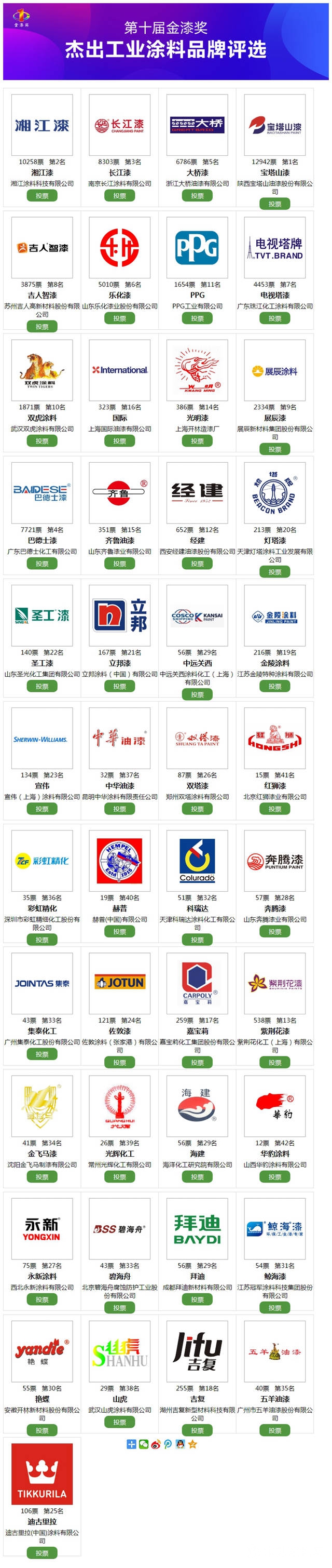The image size is (332, 1568).
Task: Give 乐化漆 a vote
Action: 120,318
